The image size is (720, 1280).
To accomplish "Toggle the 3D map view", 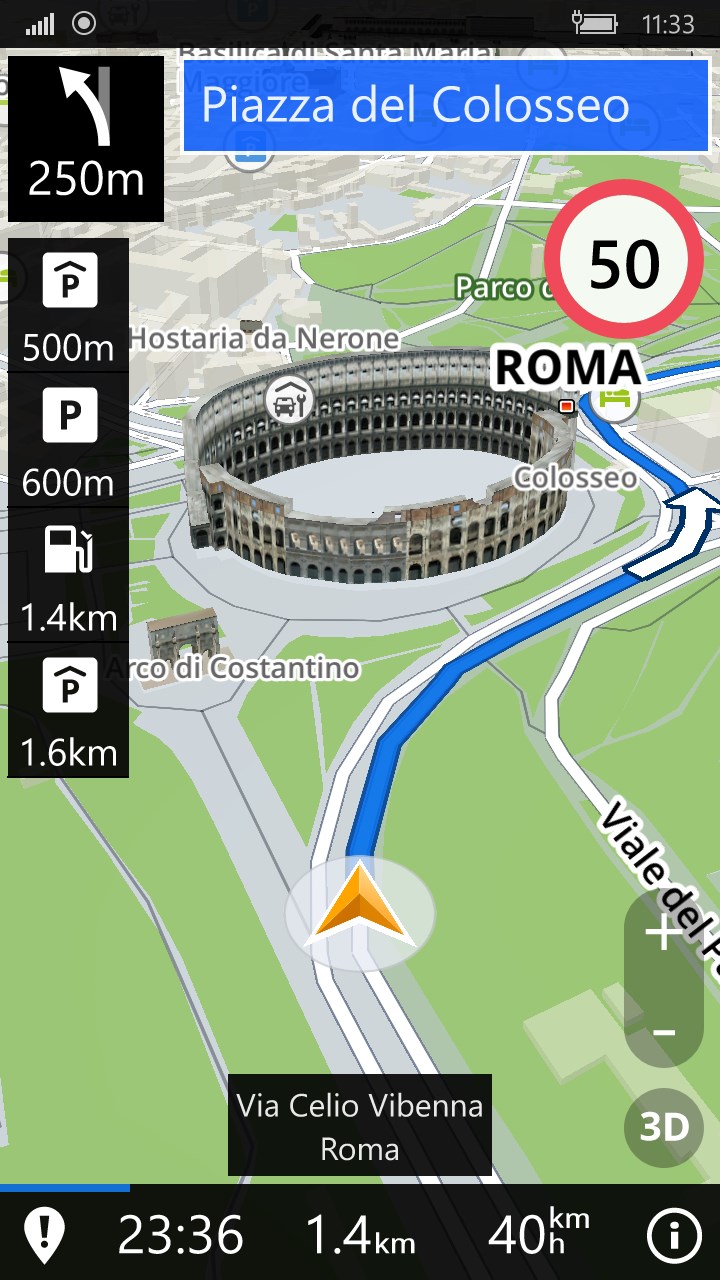I will [x=664, y=1128].
